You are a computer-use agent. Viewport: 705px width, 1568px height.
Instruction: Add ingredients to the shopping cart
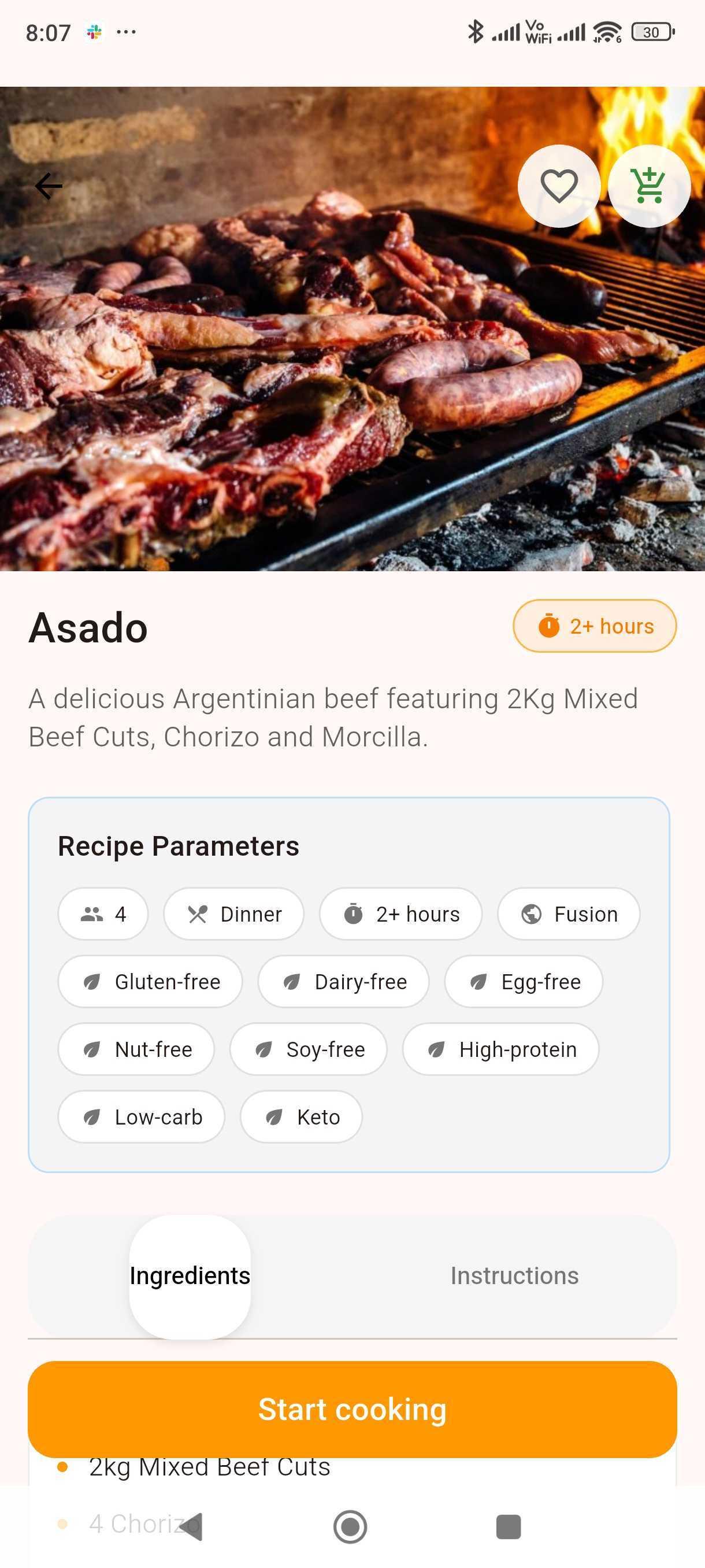[648, 186]
